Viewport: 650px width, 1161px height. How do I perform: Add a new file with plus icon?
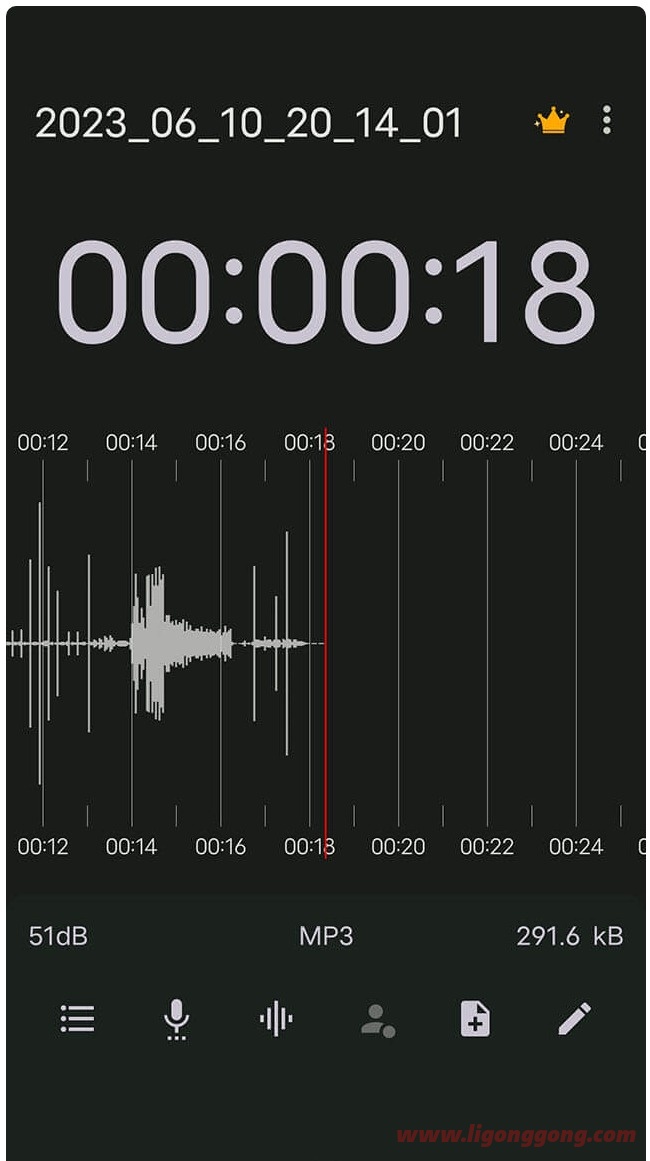coord(475,1019)
